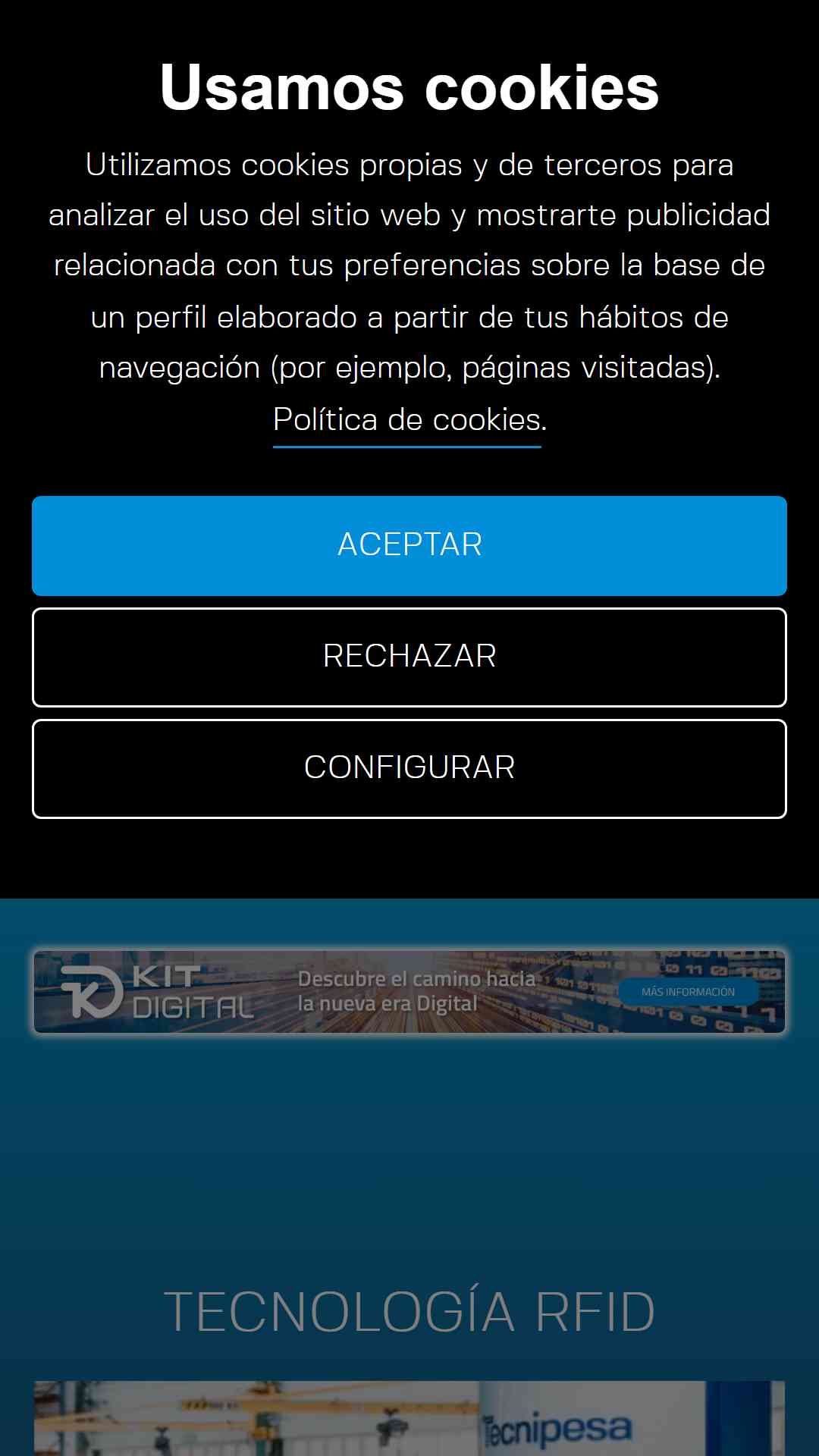Open the Kit Digital banner
The width and height of the screenshot is (819, 1456).
(x=409, y=992)
